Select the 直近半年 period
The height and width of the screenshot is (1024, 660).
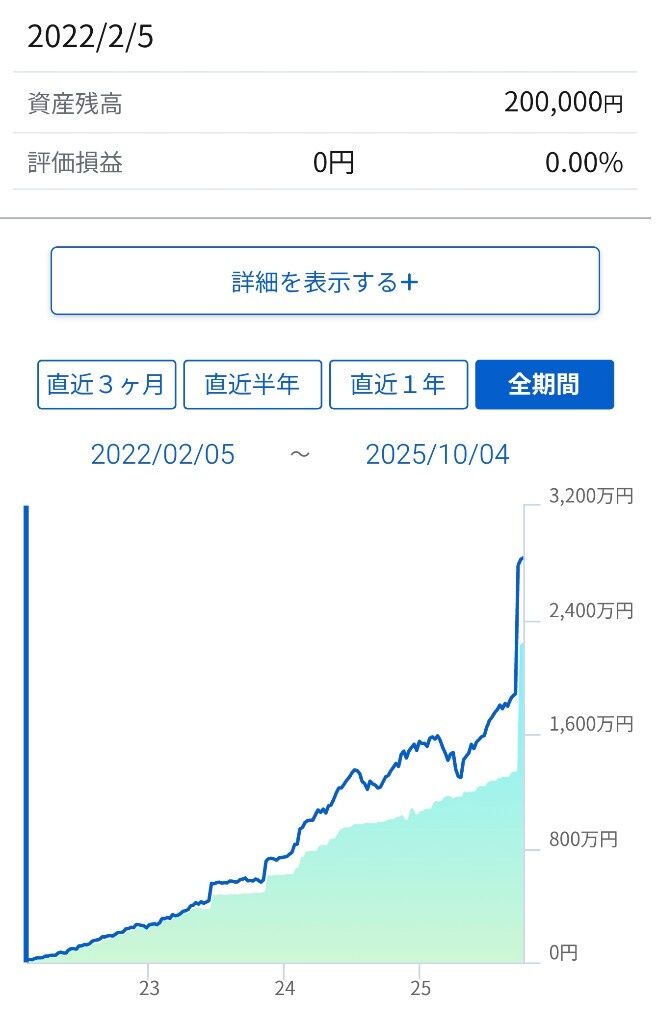(x=252, y=385)
